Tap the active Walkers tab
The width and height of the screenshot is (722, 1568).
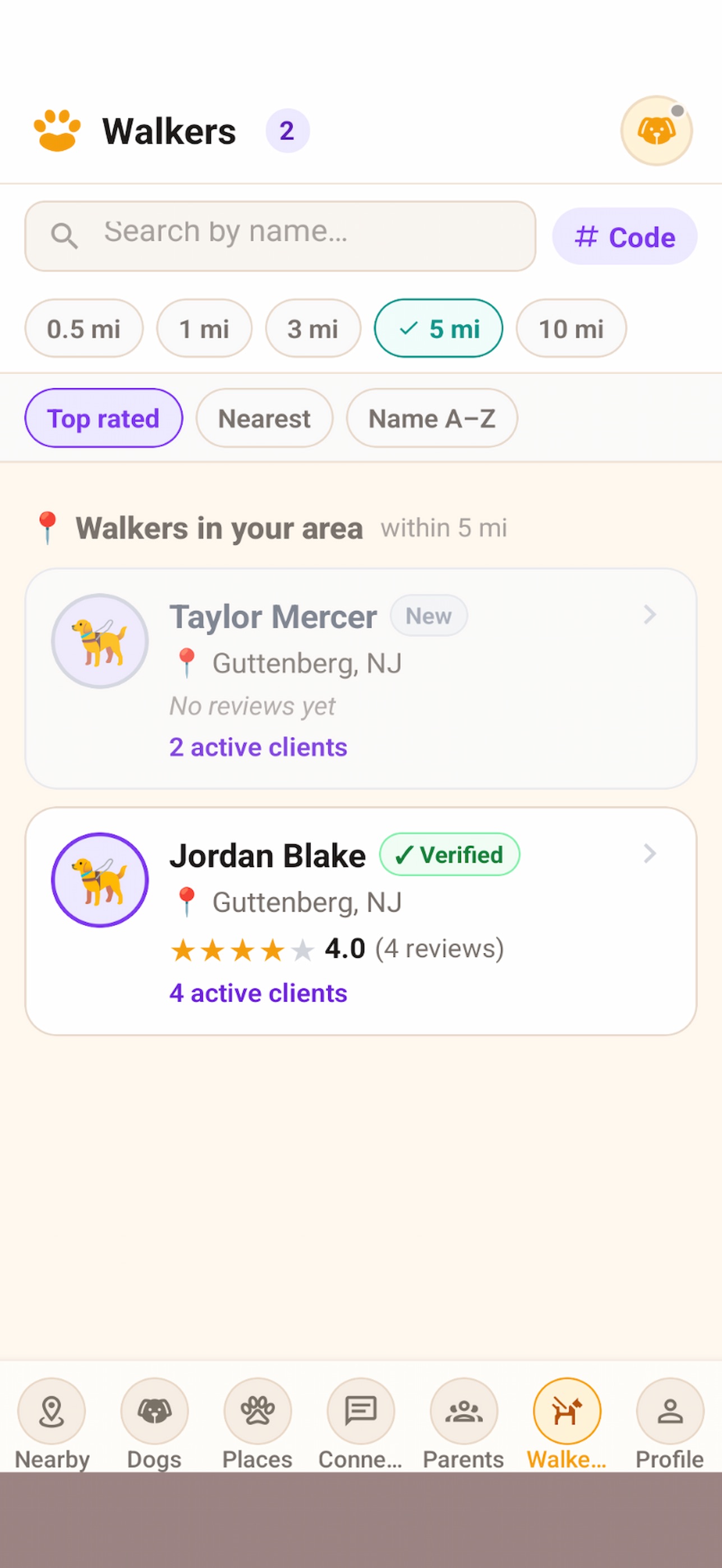567,1424
